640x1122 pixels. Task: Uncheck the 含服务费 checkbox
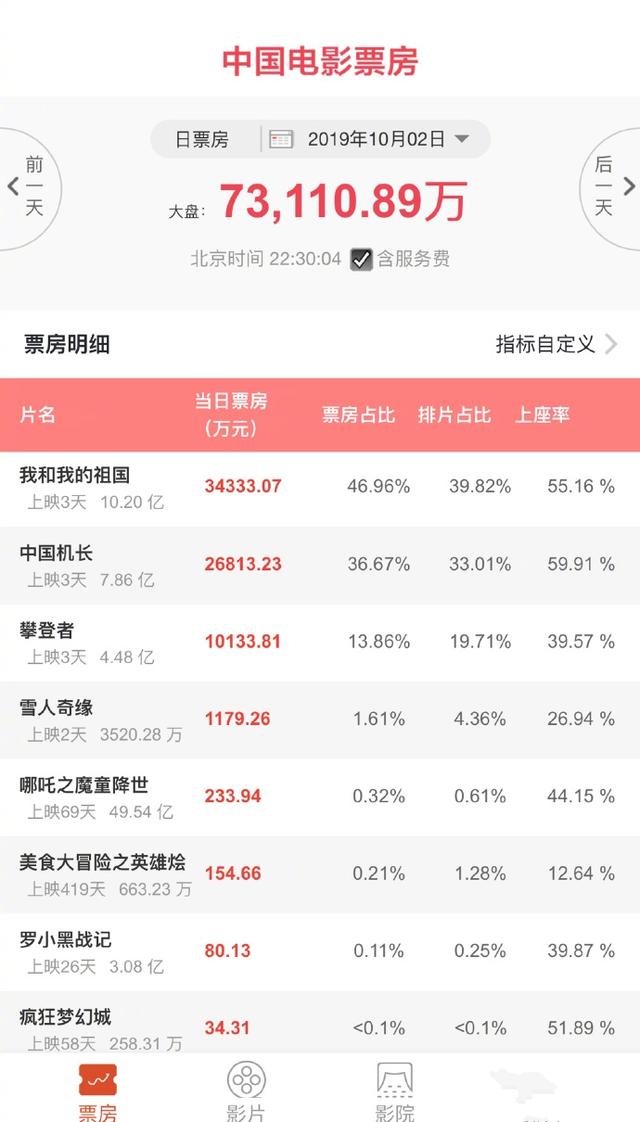pyautogui.click(x=362, y=259)
